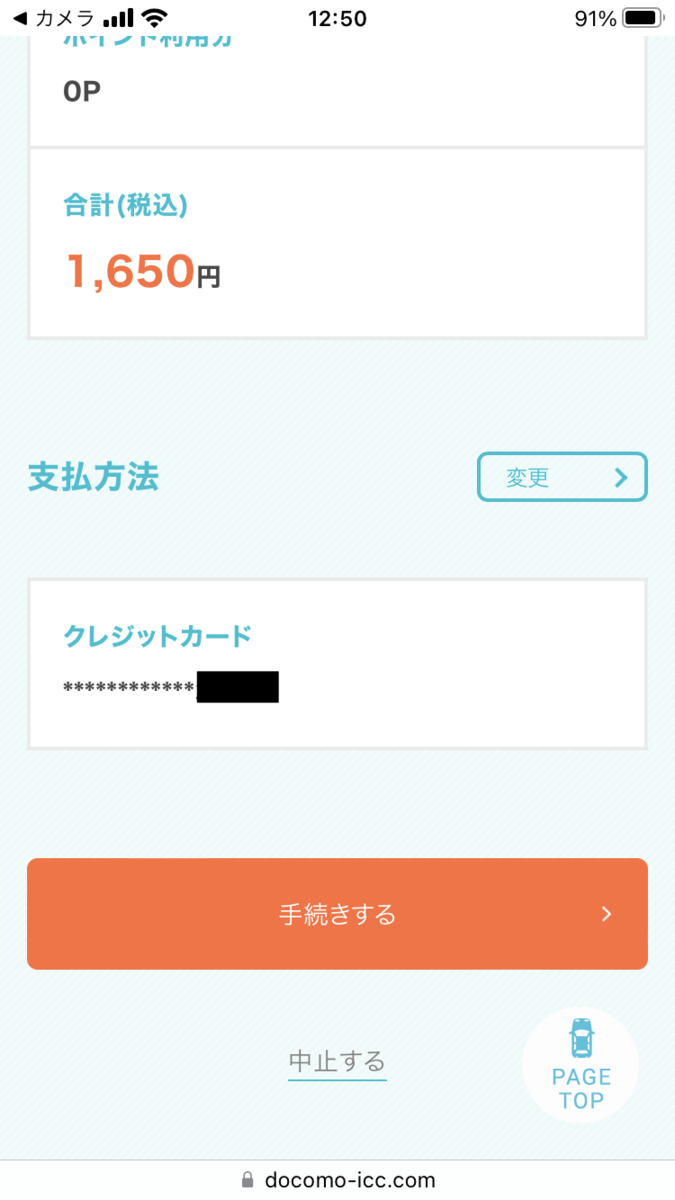Cancel via the 中止する link
This screenshot has width=675, height=1200.
click(x=337, y=1060)
